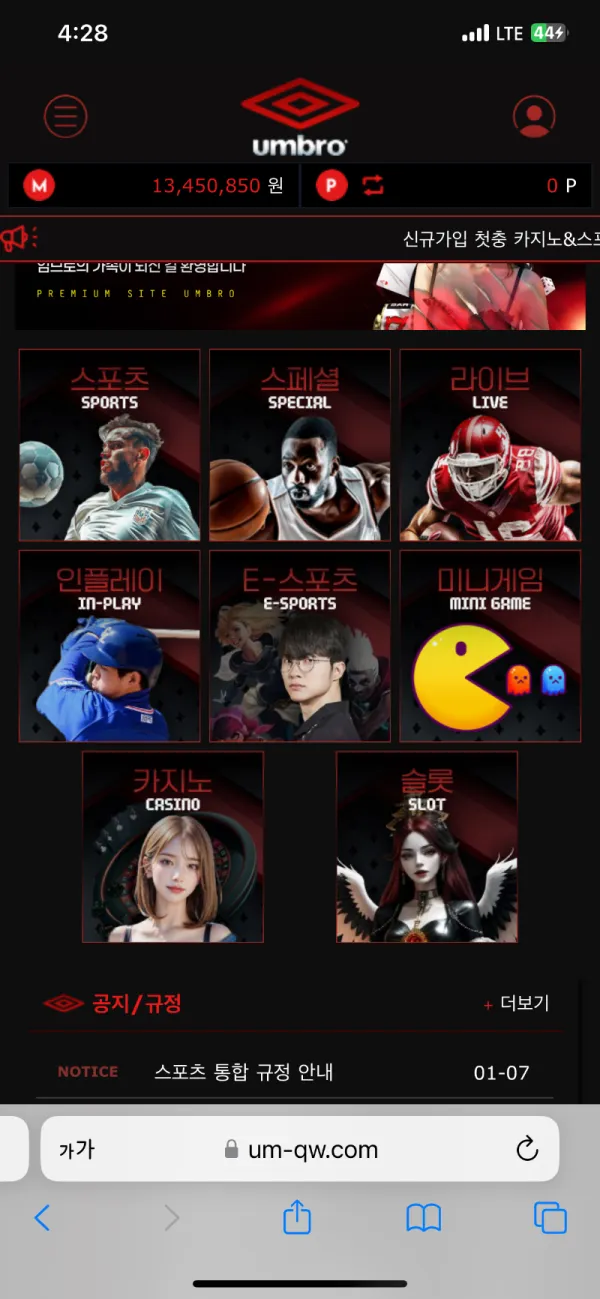Tap the um-qw.com address bar
Screen dimensions: 600x1299
click(300, 1149)
